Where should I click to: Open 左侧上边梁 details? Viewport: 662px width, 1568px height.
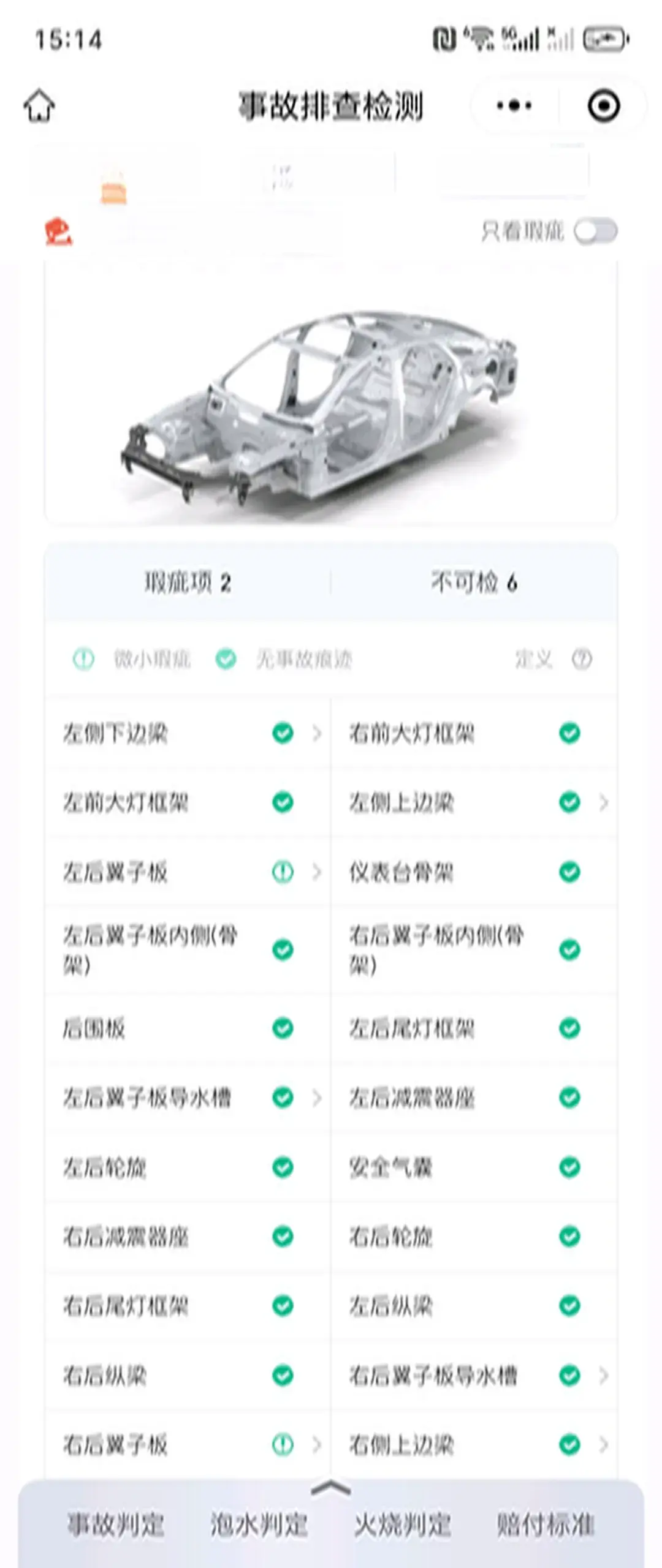click(475, 802)
